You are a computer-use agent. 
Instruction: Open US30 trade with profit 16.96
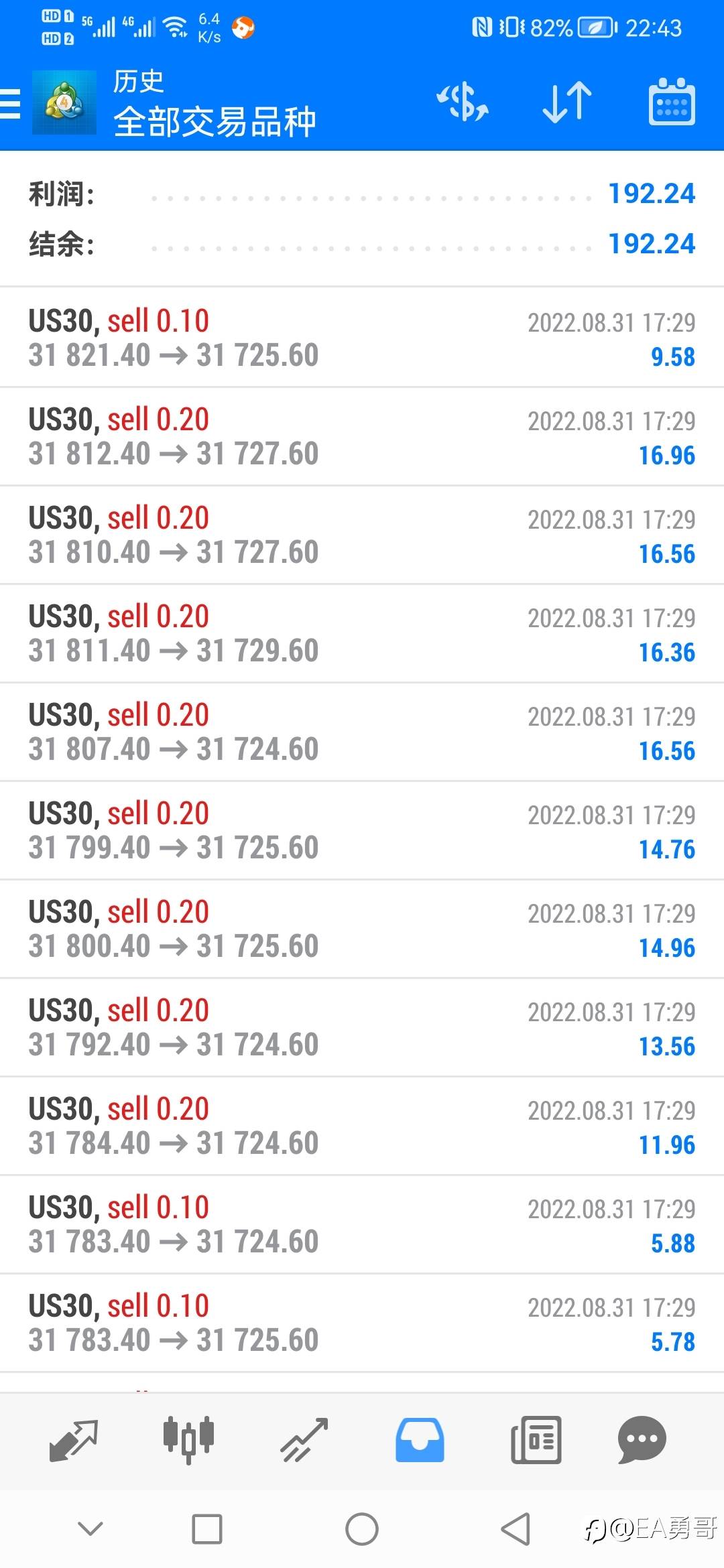362,436
